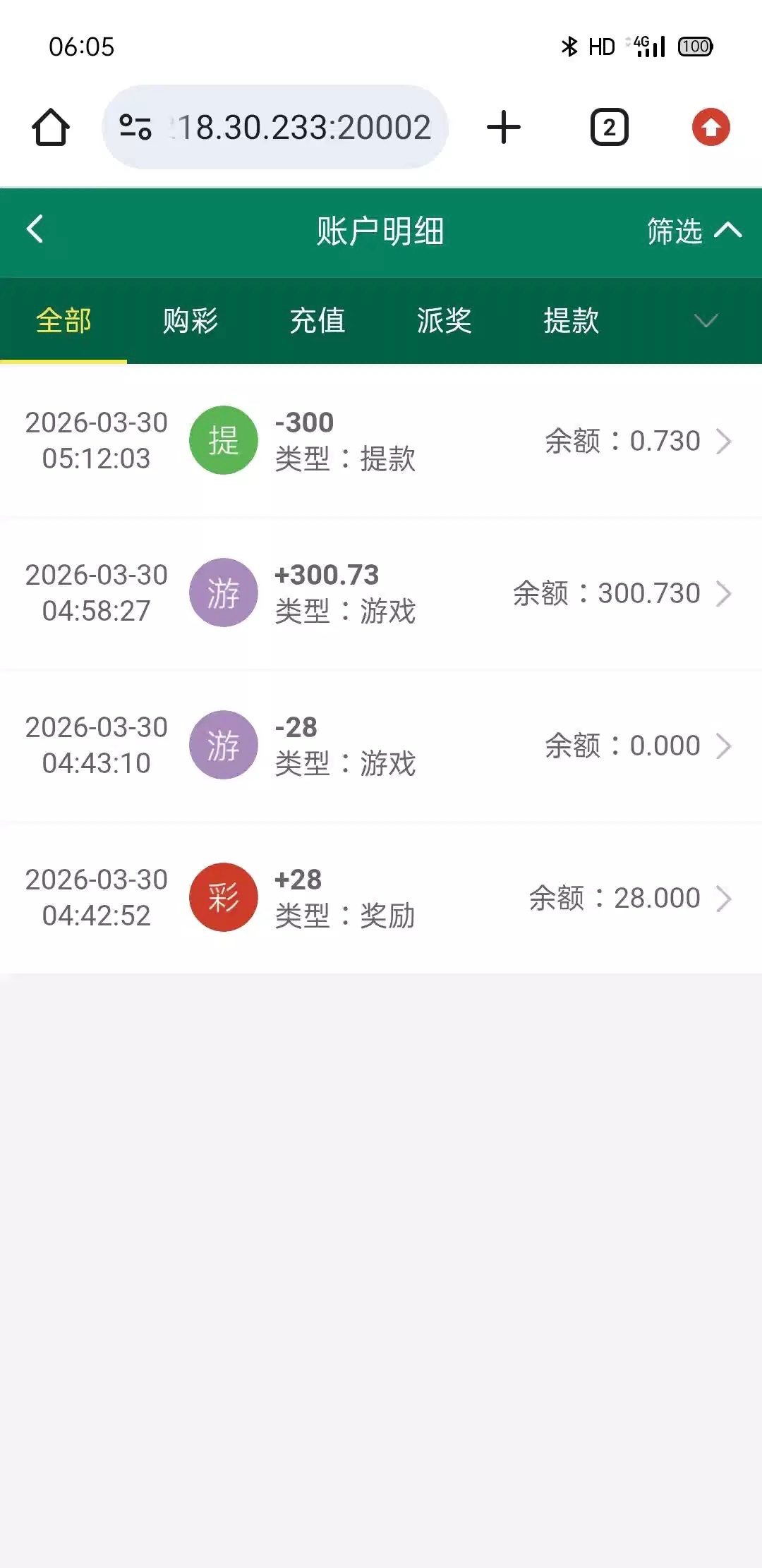Go back from 账户明细 page

pyautogui.click(x=35, y=229)
